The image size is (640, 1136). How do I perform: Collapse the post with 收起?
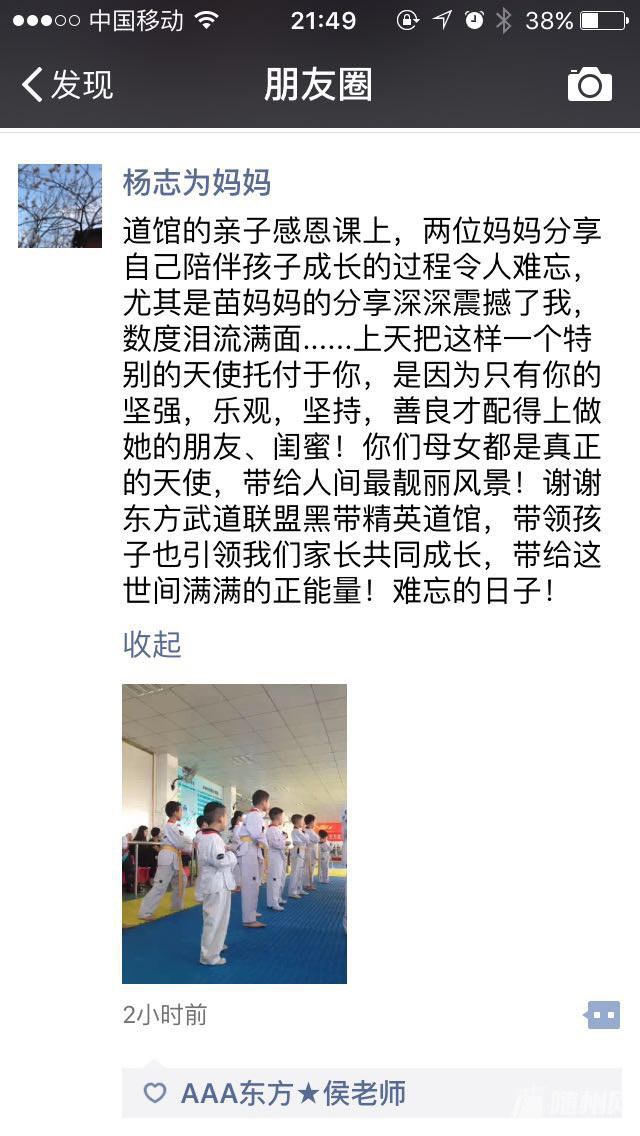point(152,644)
